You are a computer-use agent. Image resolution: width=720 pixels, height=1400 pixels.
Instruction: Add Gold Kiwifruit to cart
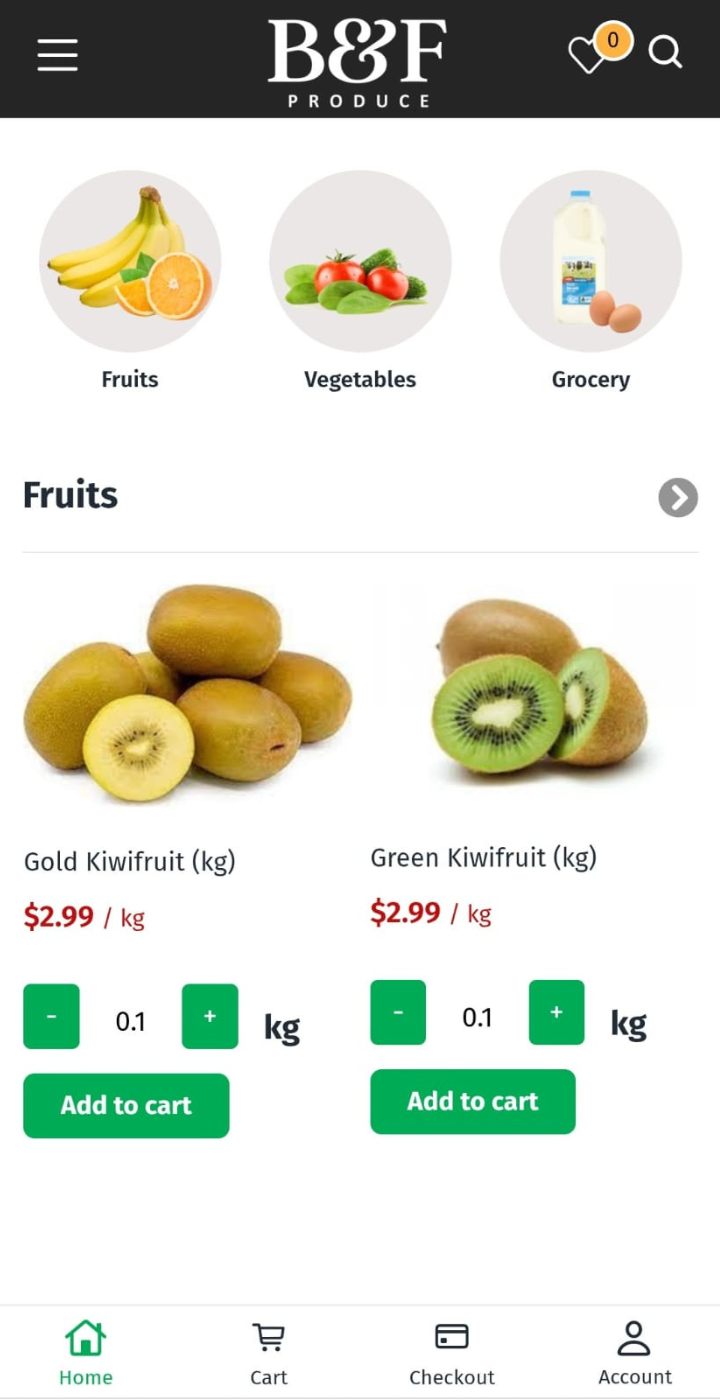[126, 1106]
